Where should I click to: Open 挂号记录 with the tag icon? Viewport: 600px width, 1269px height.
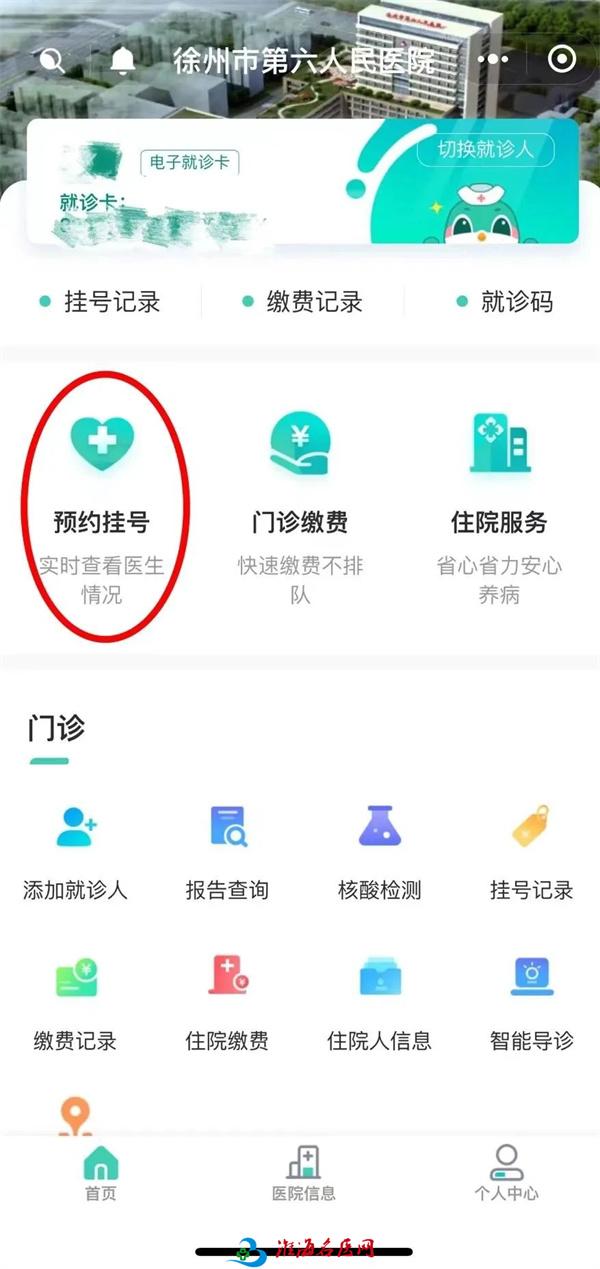(531, 850)
